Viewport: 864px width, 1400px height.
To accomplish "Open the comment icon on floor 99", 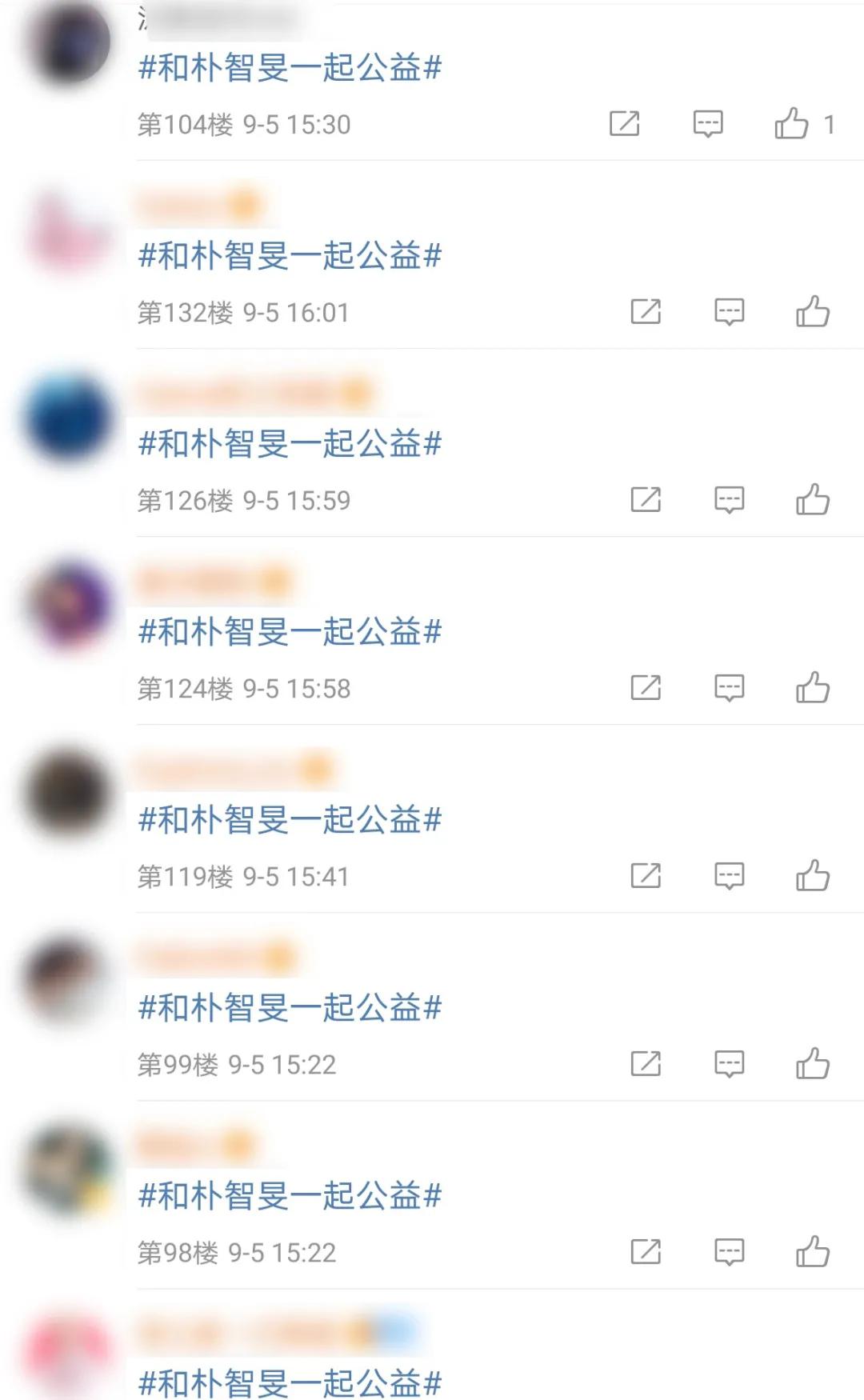I will tap(726, 1064).
